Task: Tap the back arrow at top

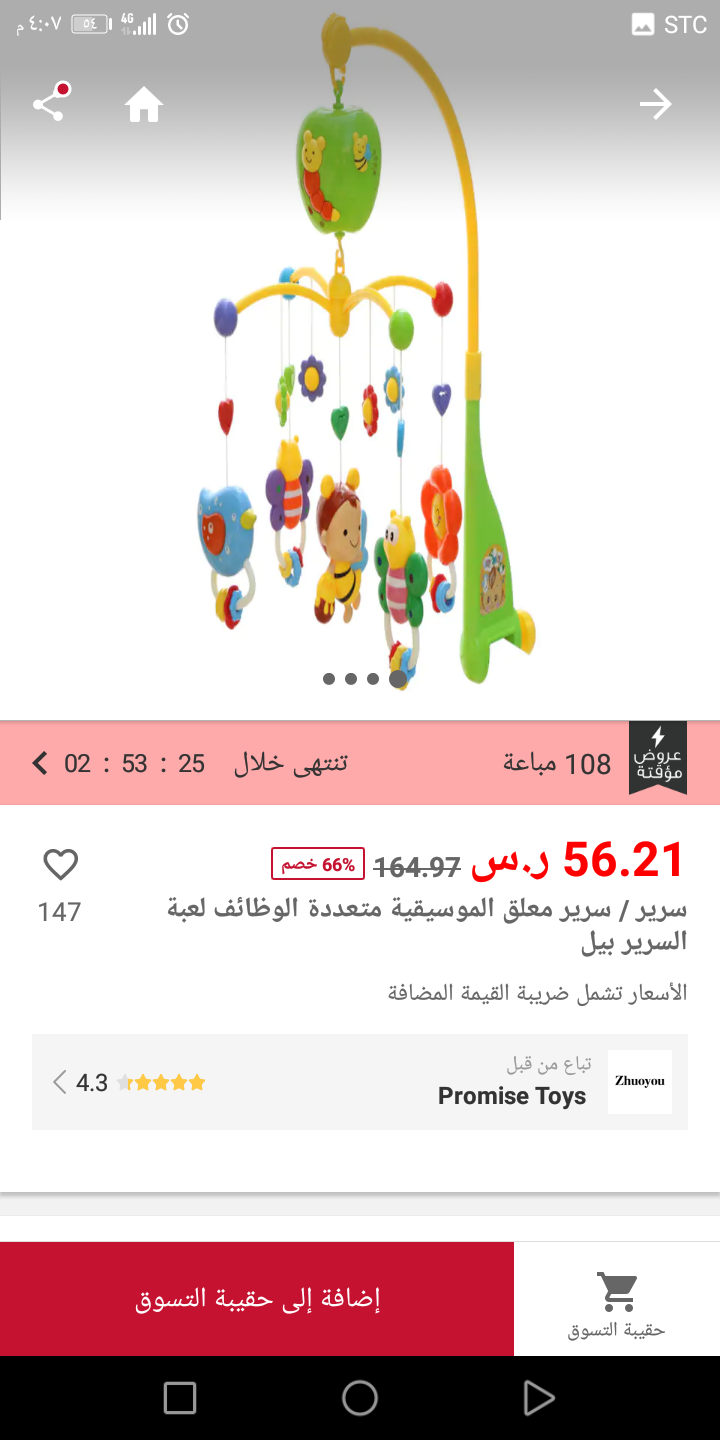Action: [x=656, y=104]
